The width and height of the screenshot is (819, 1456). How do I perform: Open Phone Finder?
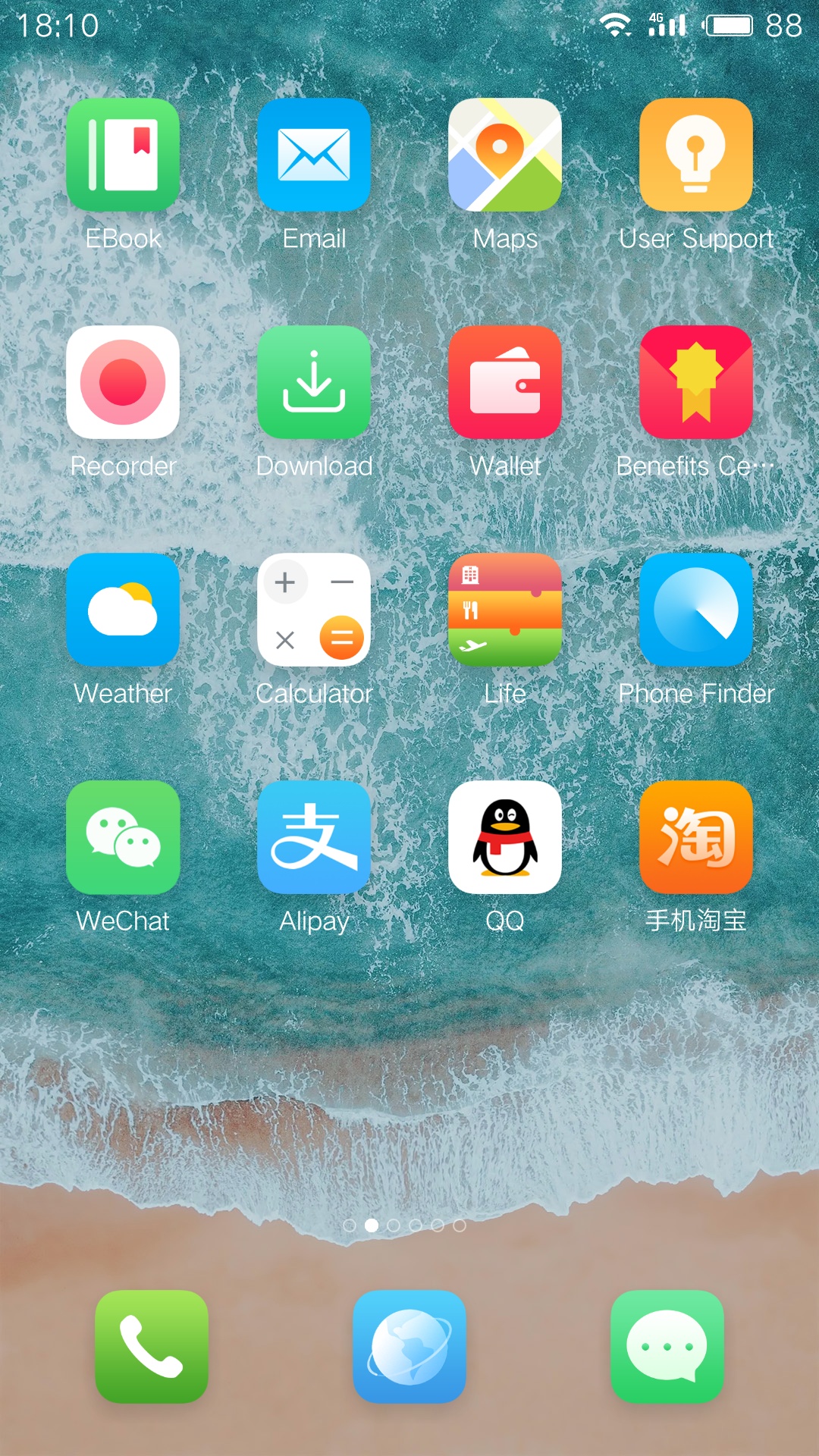[x=696, y=610]
